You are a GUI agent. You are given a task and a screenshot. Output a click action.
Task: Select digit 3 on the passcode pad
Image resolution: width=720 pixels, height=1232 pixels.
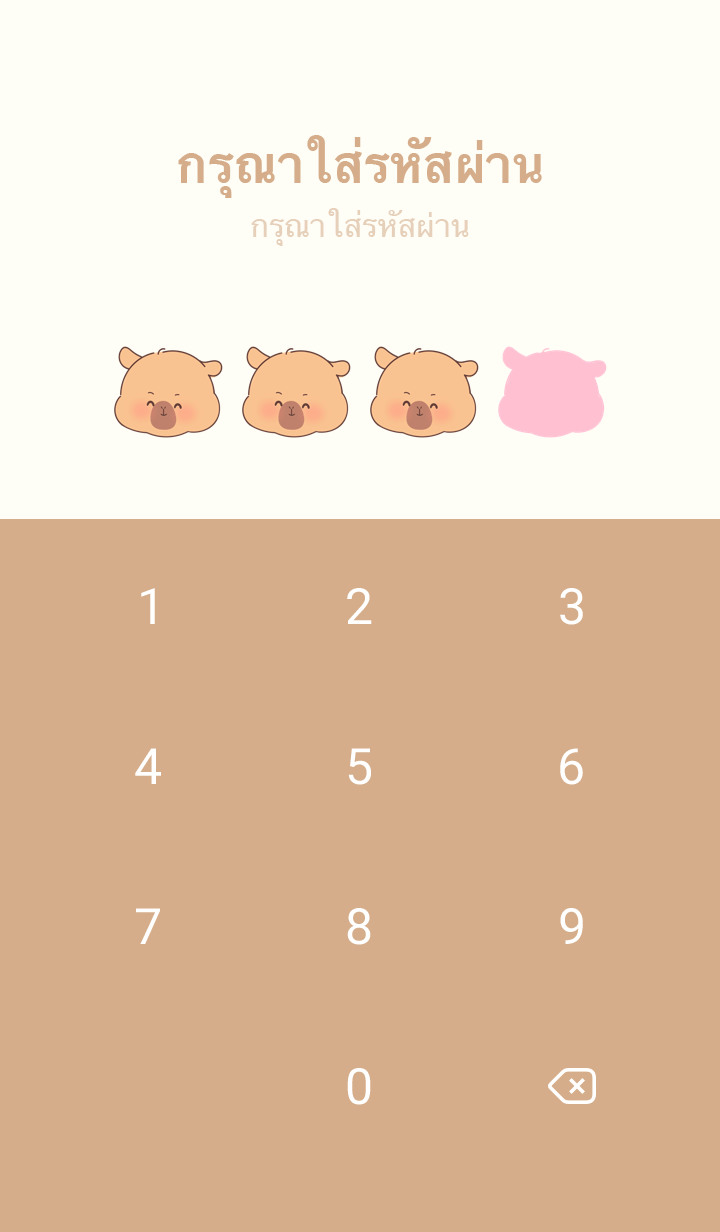571,607
